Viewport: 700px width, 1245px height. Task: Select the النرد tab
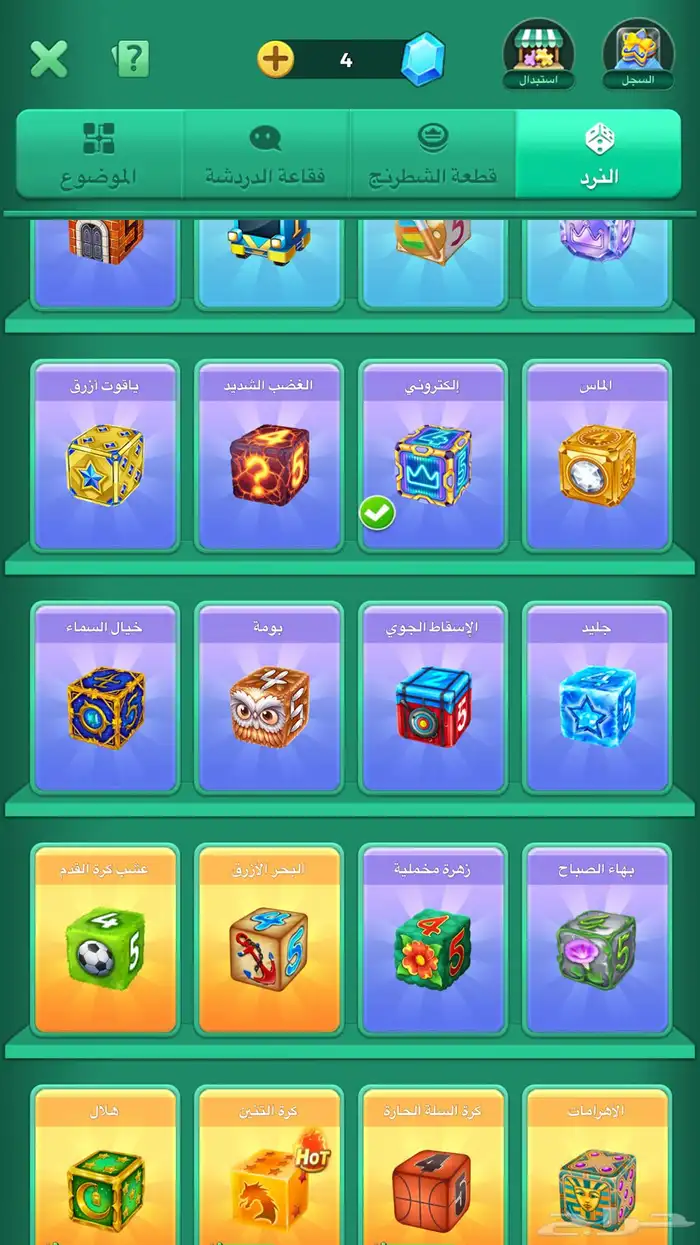(599, 155)
